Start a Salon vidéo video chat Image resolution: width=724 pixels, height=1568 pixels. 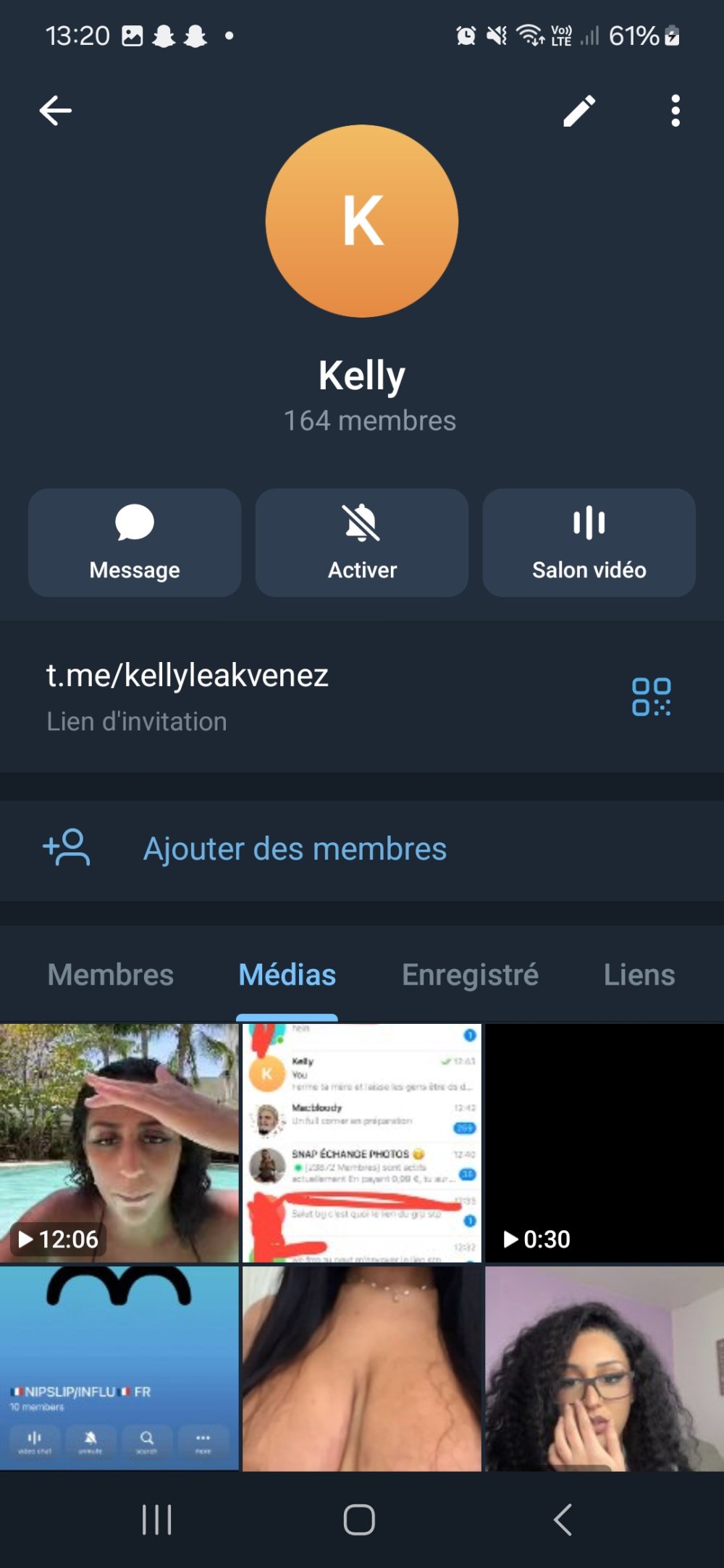[x=589, y=543]
